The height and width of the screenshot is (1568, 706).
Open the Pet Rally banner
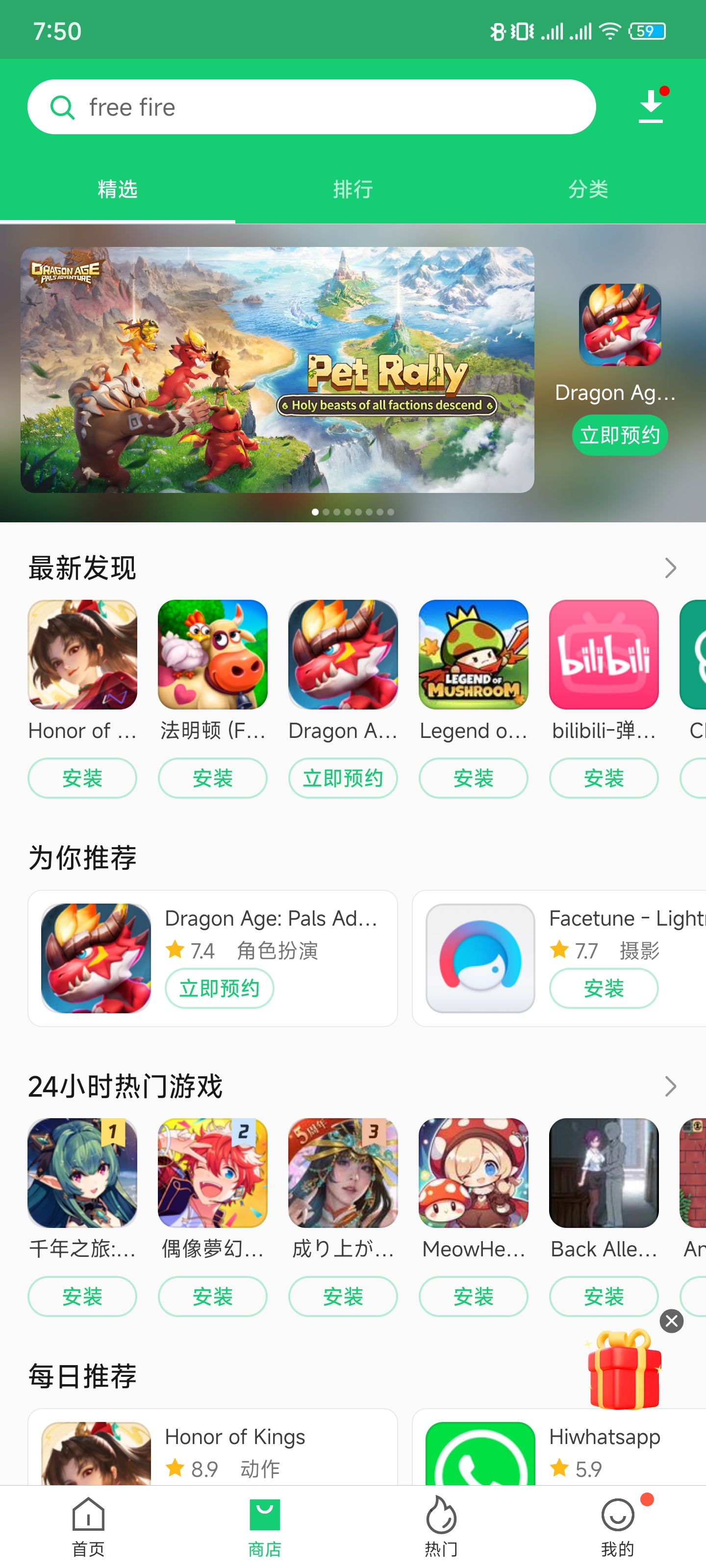click(277, 370)
